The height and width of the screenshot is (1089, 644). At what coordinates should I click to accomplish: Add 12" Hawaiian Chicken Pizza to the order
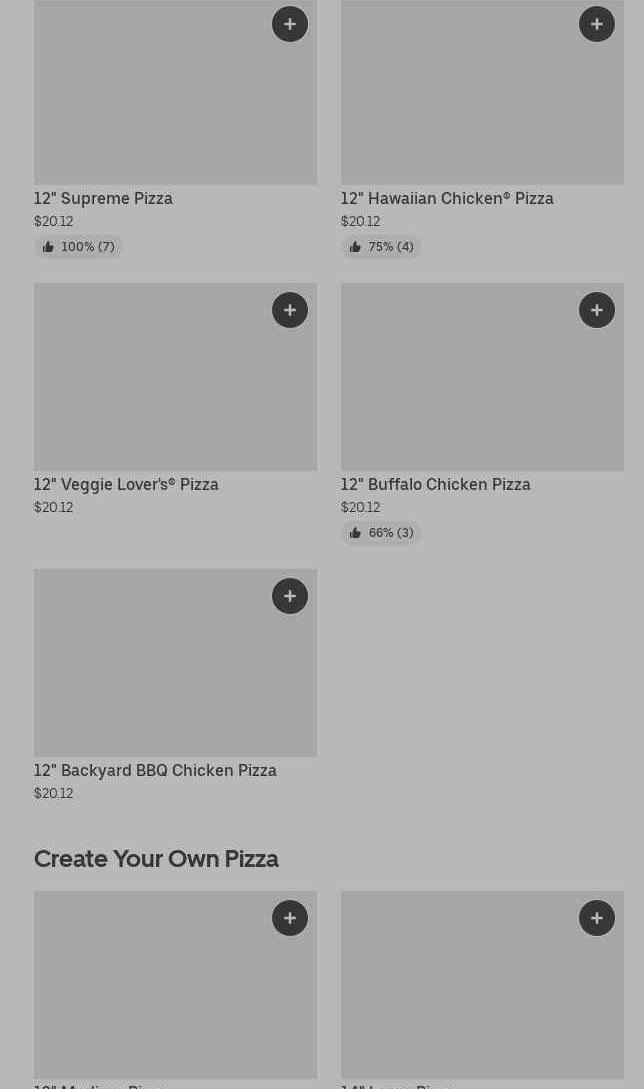click(597, 24)
